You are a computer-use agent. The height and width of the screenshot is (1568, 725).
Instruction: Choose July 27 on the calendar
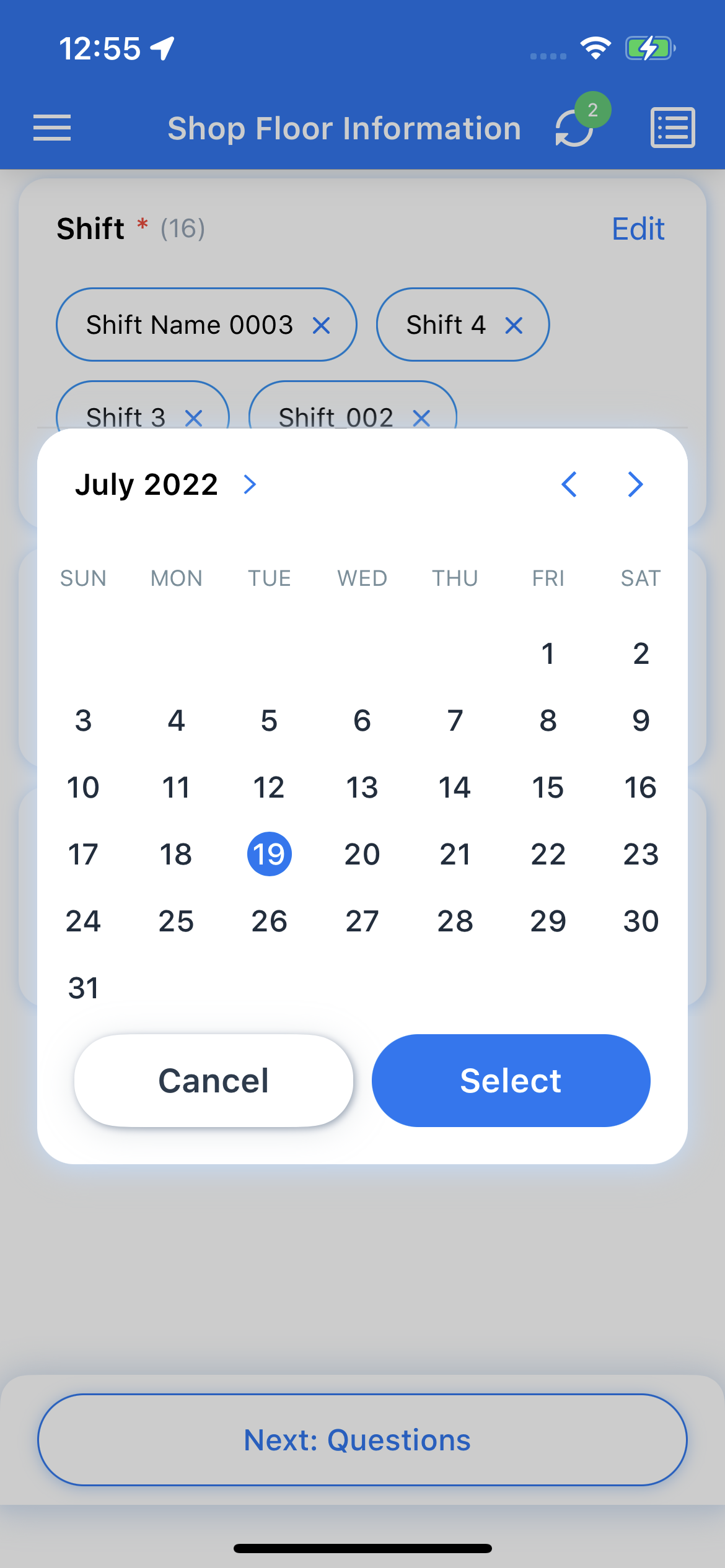click(362, 921)
